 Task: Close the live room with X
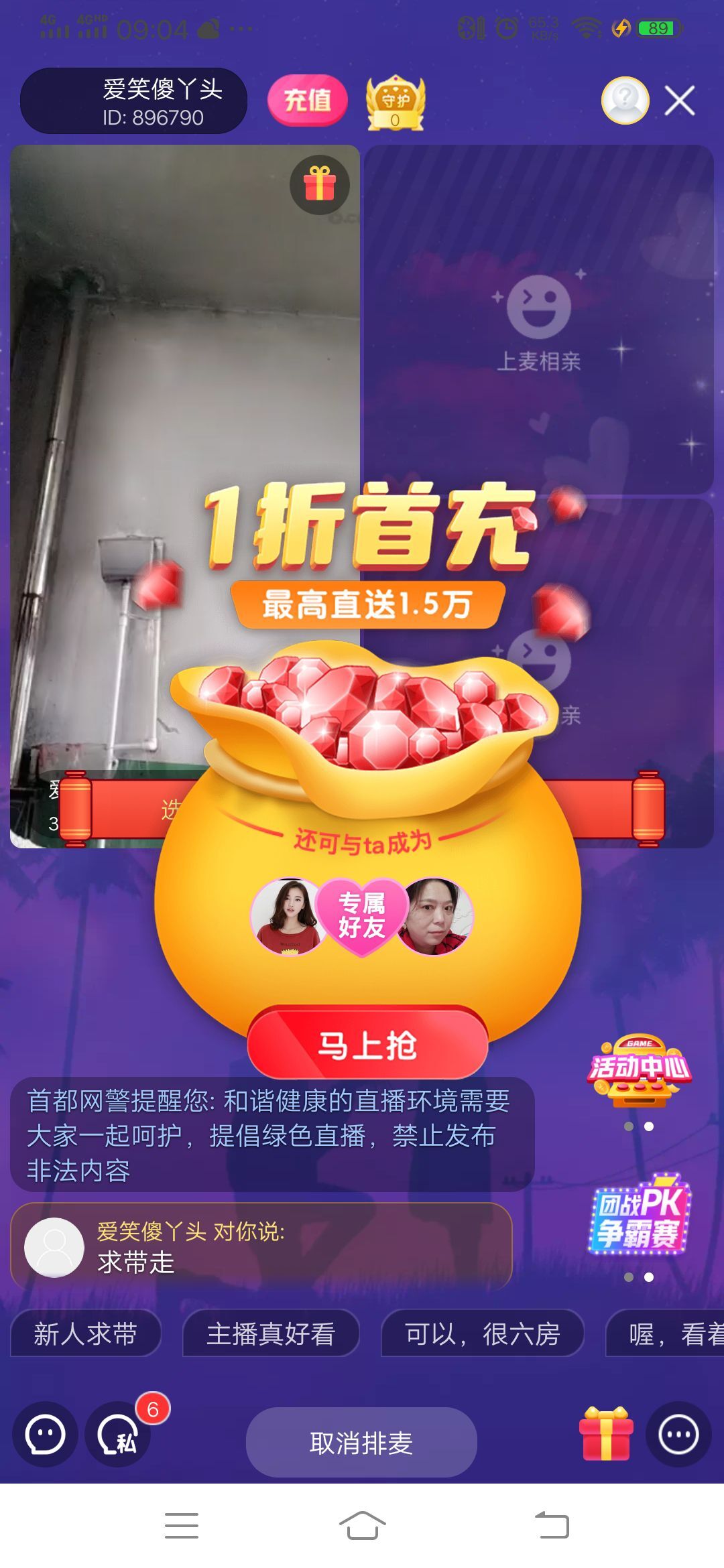679,101
